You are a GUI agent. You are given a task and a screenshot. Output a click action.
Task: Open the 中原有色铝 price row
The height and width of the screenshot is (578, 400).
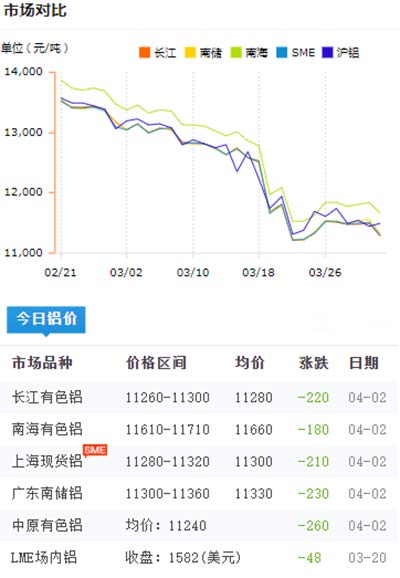[199, 526]
